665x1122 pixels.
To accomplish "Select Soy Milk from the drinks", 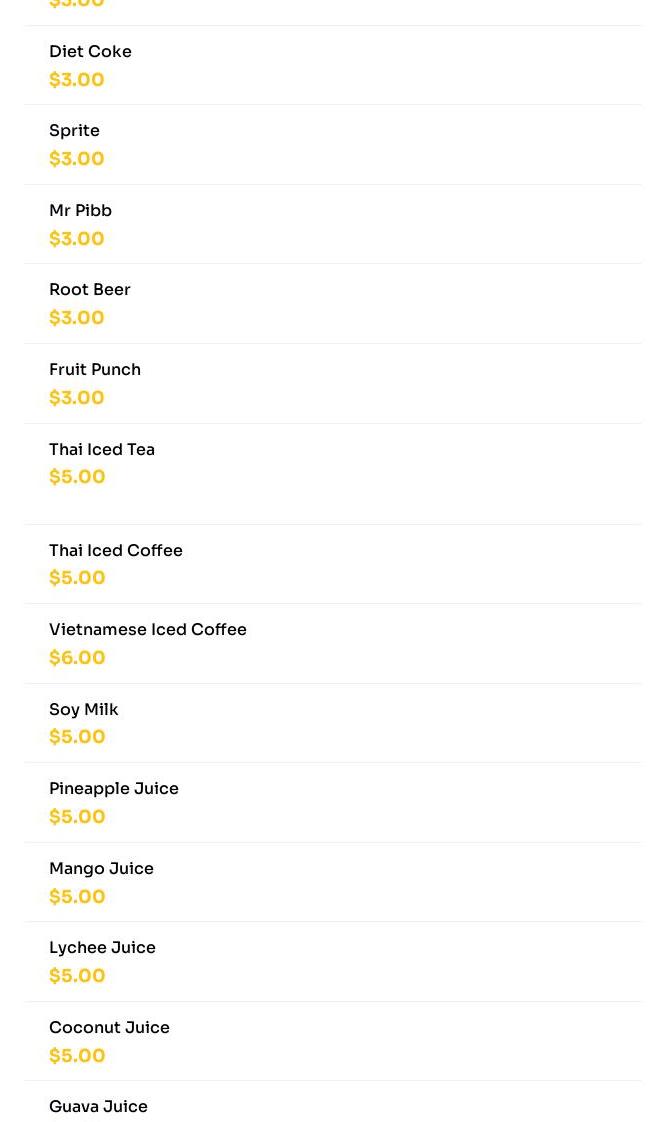I will 333,723.
